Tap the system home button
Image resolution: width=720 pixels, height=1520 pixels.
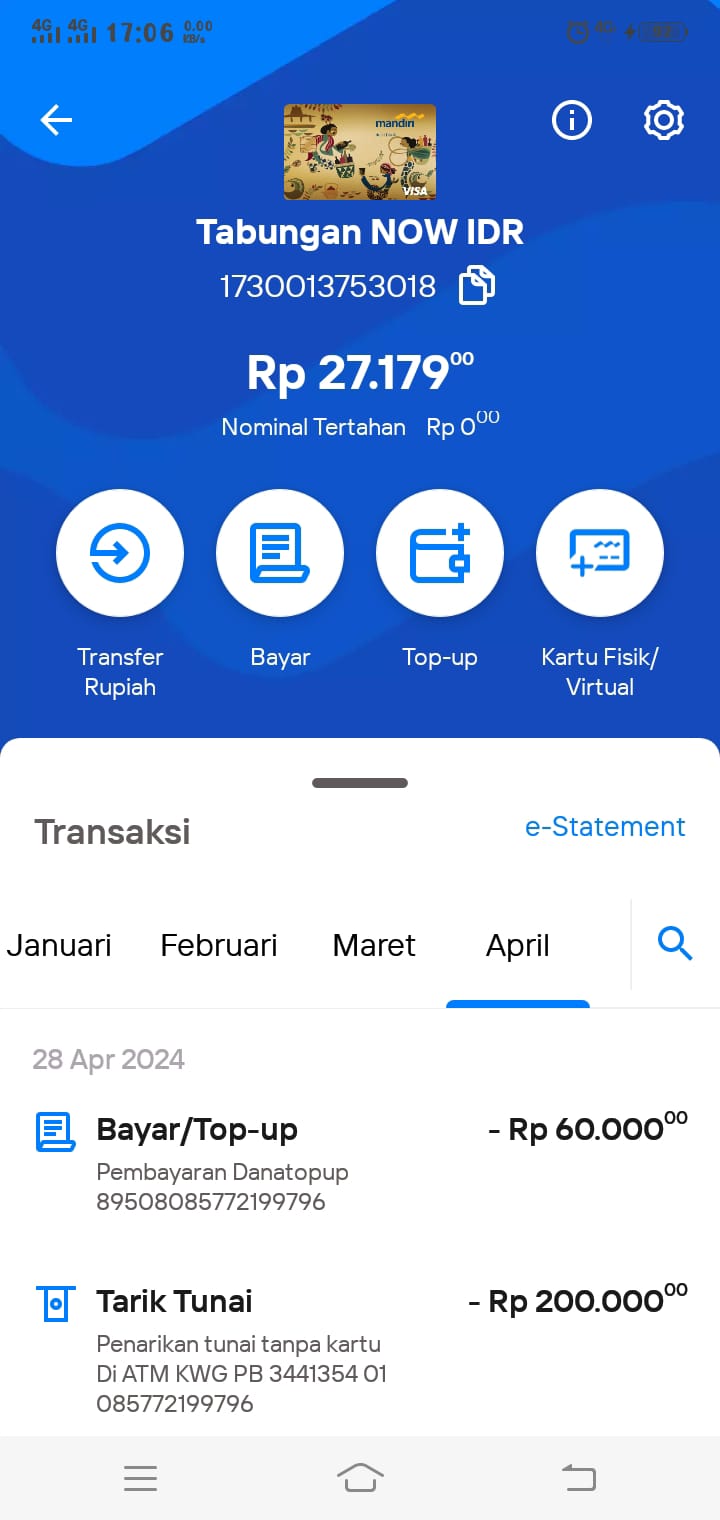click(360, 1477)
